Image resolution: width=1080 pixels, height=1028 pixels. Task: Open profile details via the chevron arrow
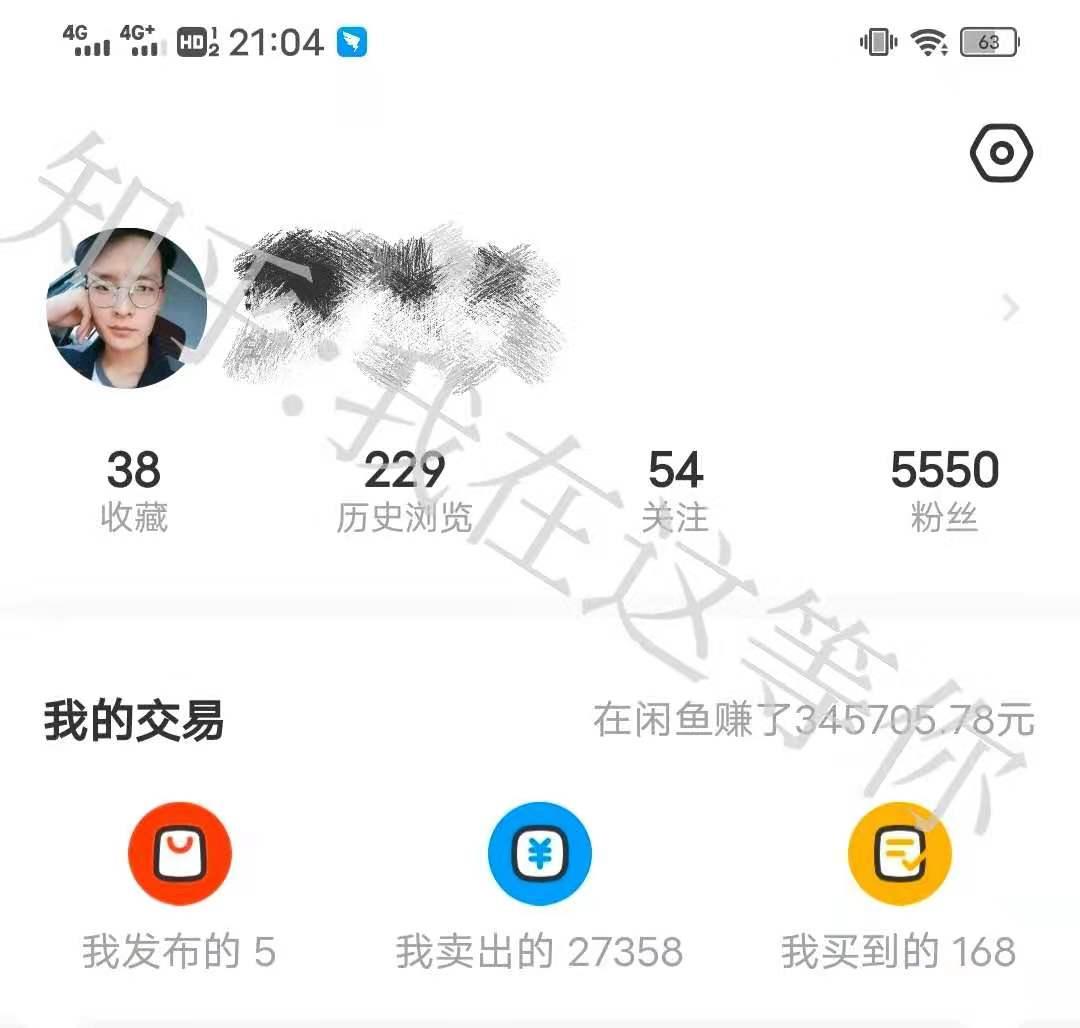[1011, 309]
